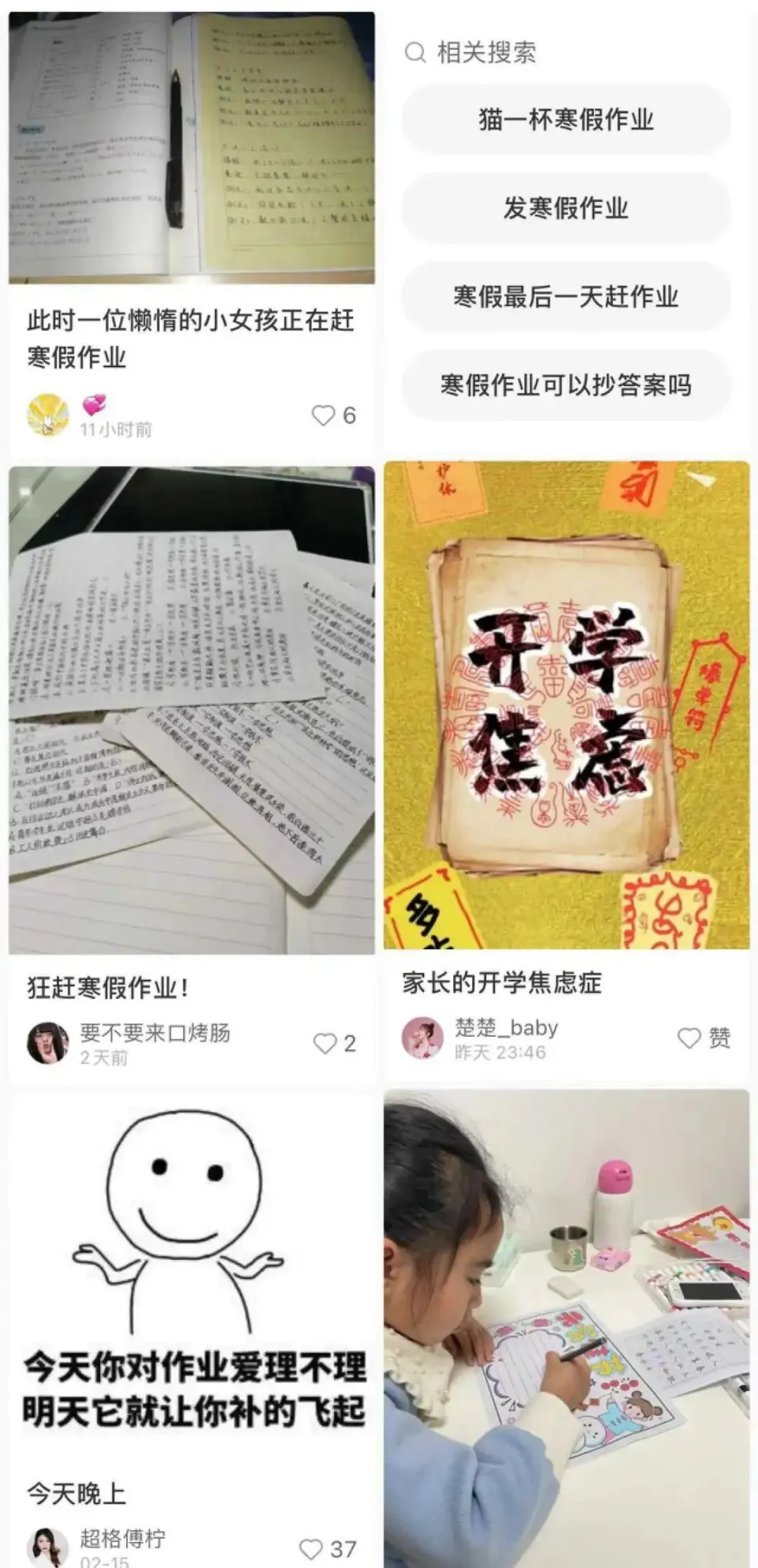Viewport: 758px width, 1568px height.
Task: View 超格傅柠's profile avatar
Action: 47,1547
